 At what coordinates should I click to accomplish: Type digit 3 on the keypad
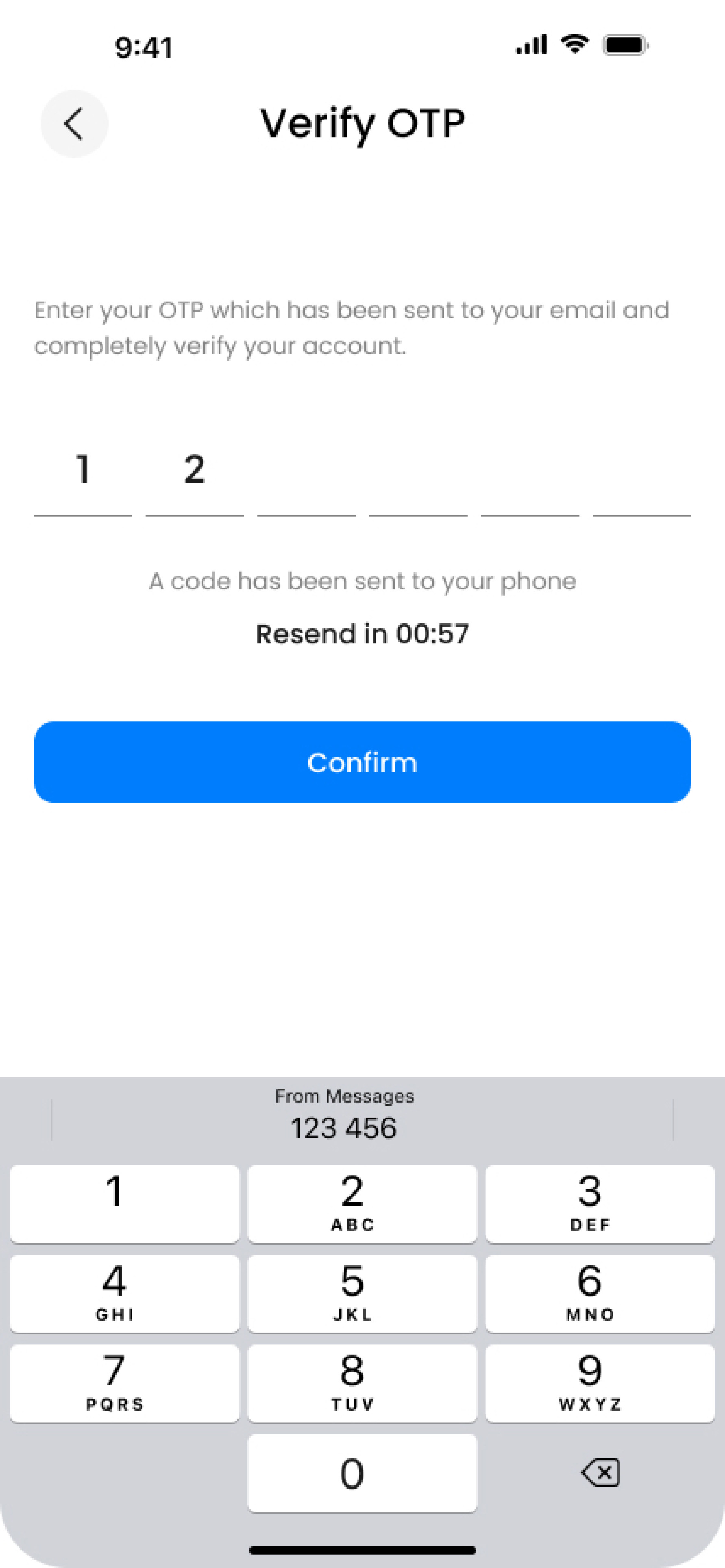pos(600,1203)
